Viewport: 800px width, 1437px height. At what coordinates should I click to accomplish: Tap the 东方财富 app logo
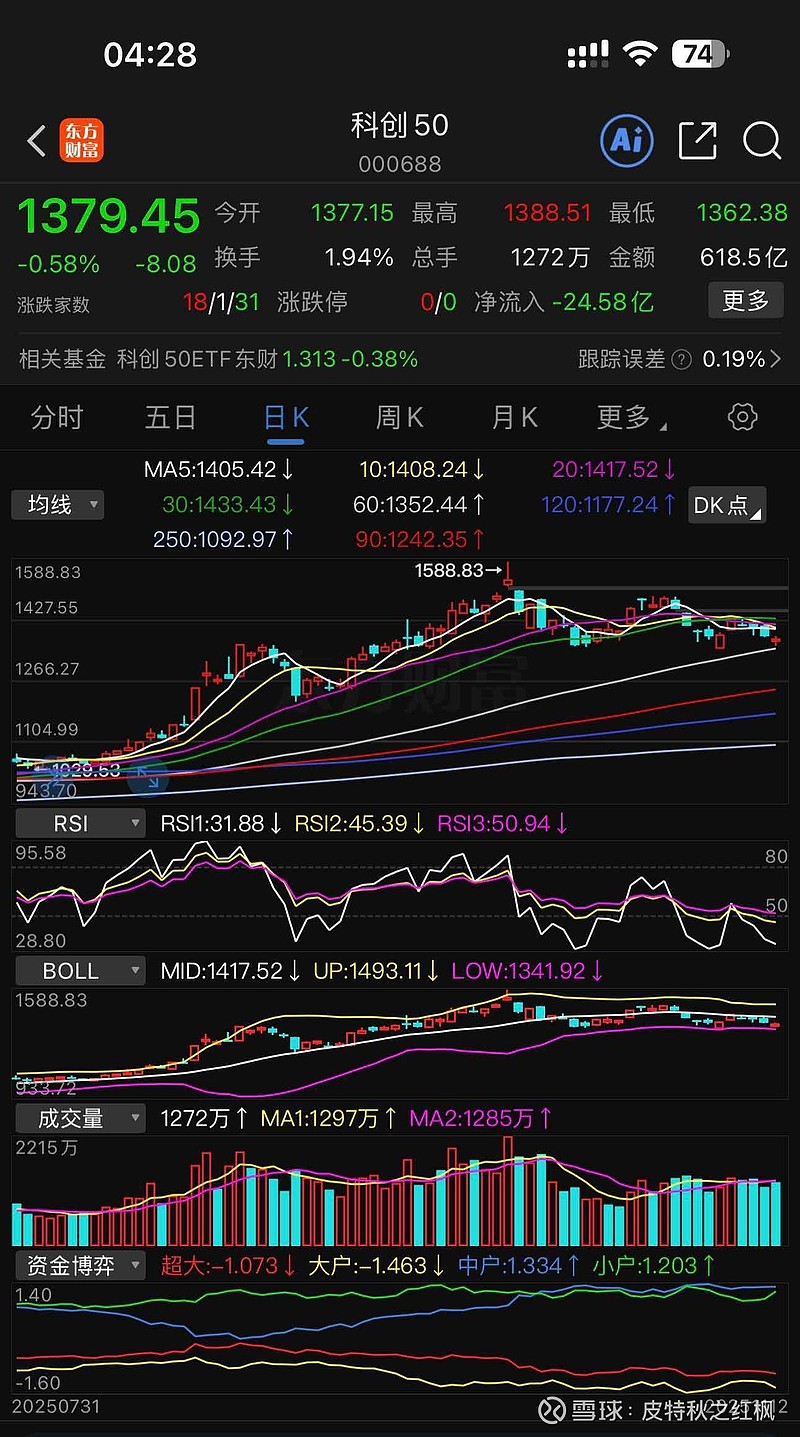coord(82,141)
